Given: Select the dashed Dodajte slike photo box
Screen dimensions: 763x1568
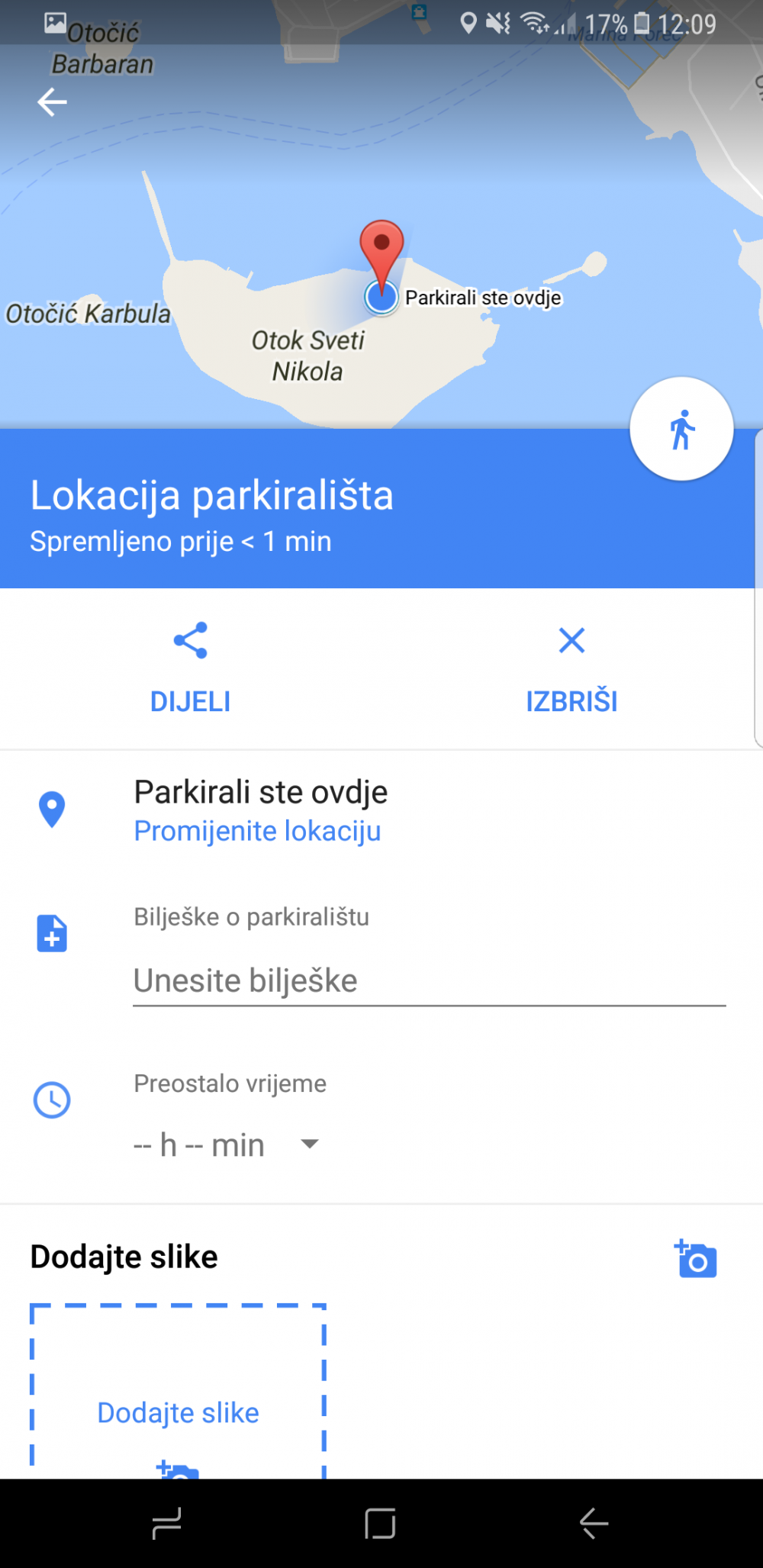Looking at the screenshot, I should click(178, 1391).
